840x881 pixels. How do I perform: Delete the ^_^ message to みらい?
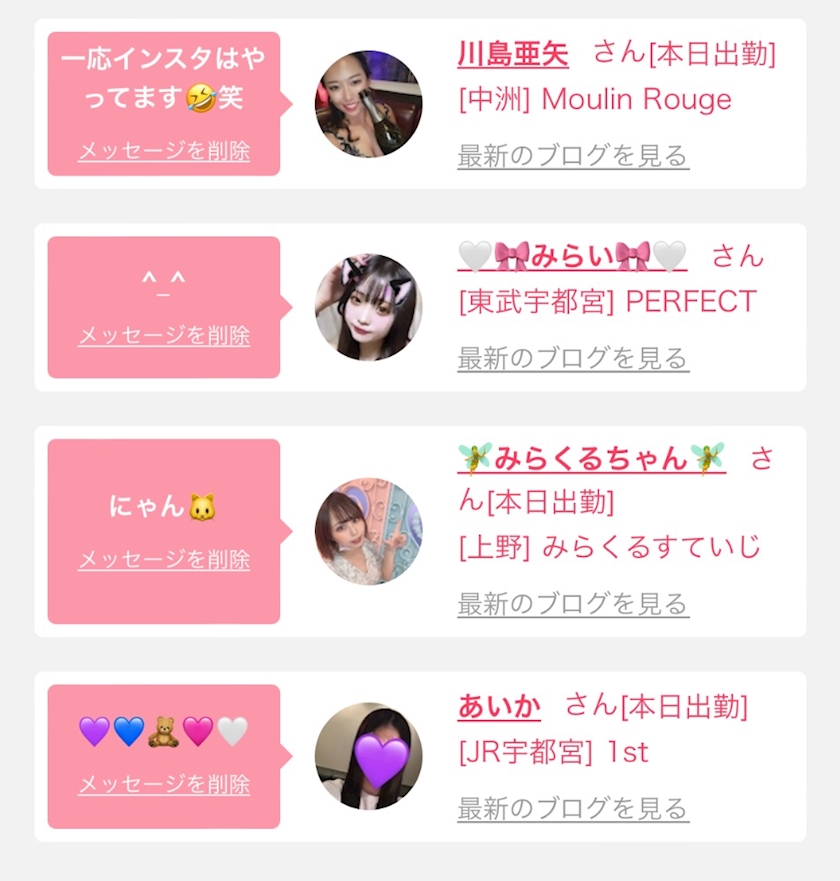(164, 335)
